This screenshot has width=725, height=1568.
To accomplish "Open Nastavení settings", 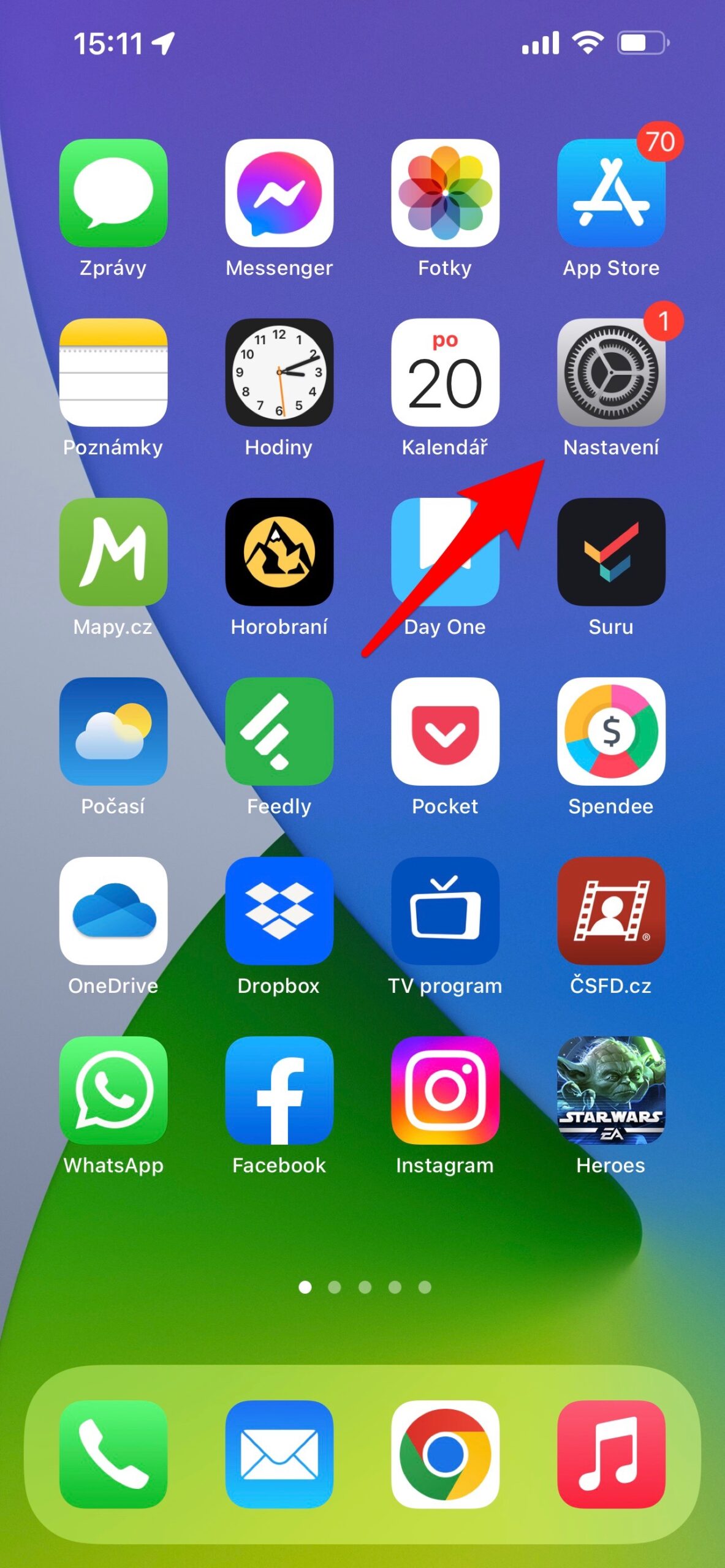I will [x=611, y=372].
